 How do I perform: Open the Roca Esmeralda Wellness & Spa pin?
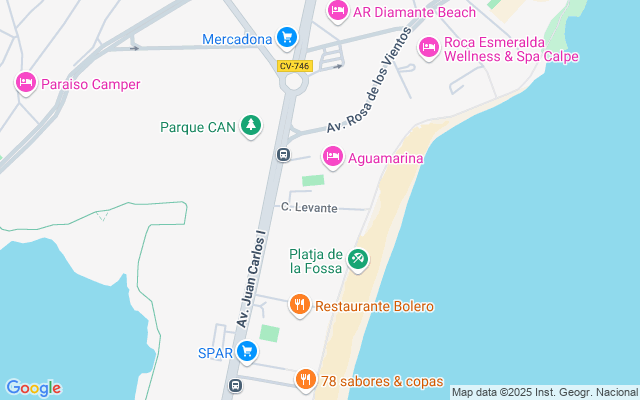point(429,47)
